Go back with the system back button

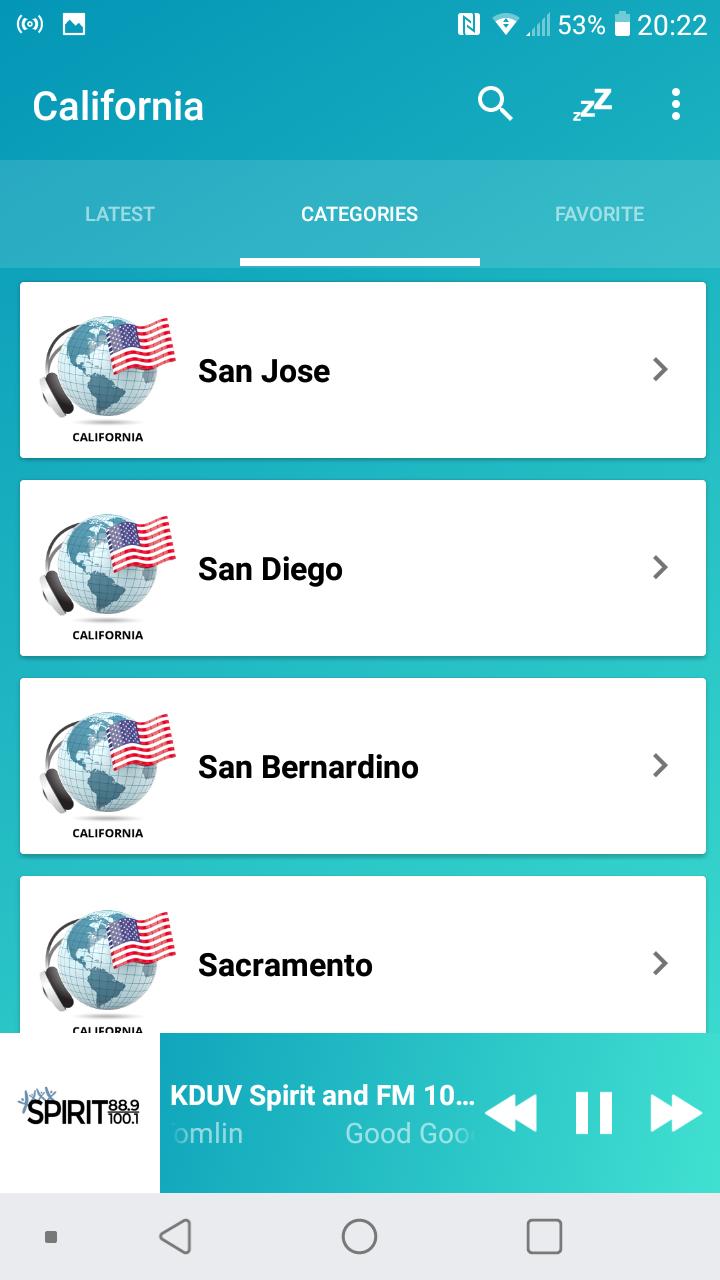[x=175, y=1237]
